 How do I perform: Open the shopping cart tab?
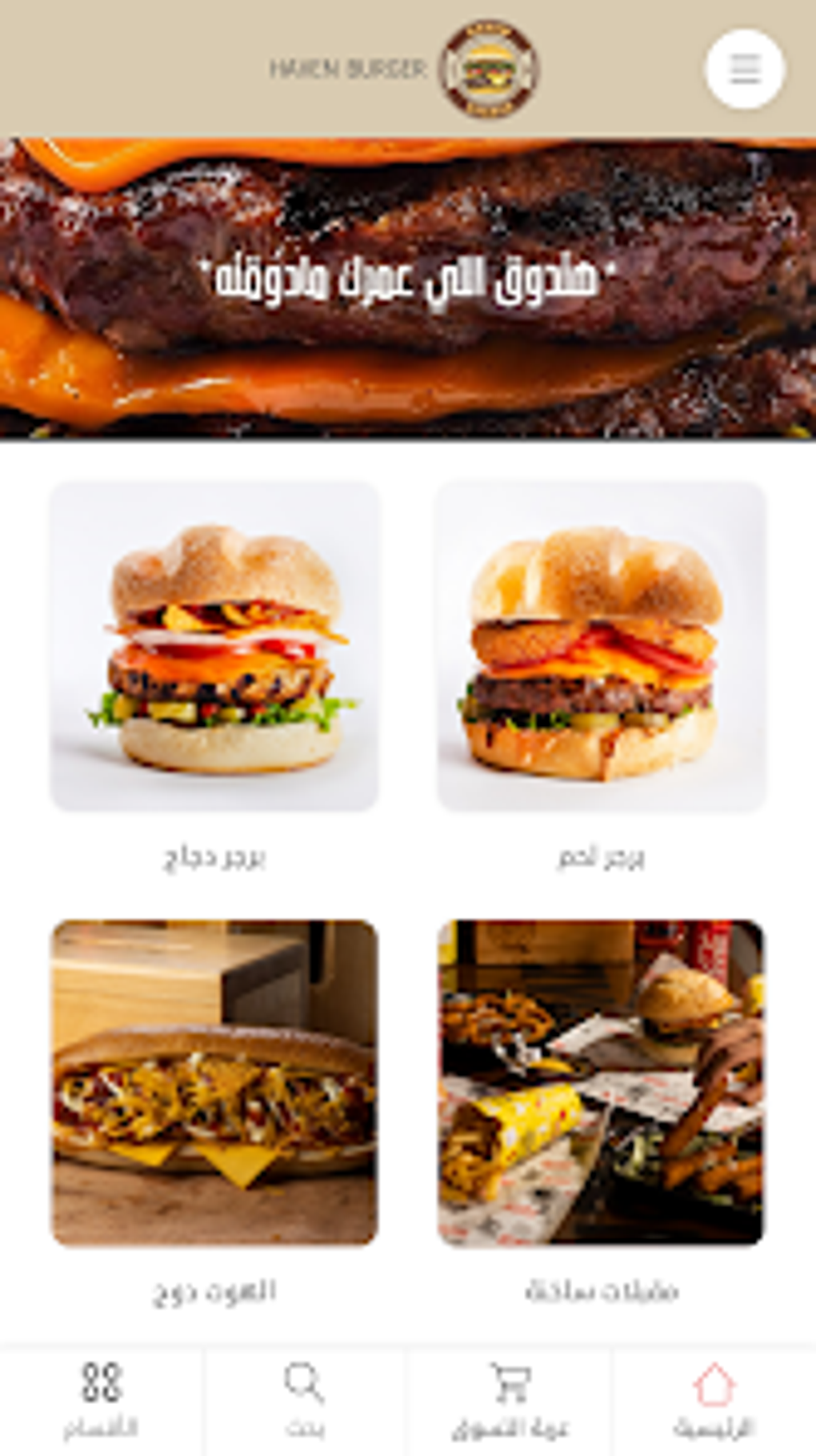(x=510, y=1401)
